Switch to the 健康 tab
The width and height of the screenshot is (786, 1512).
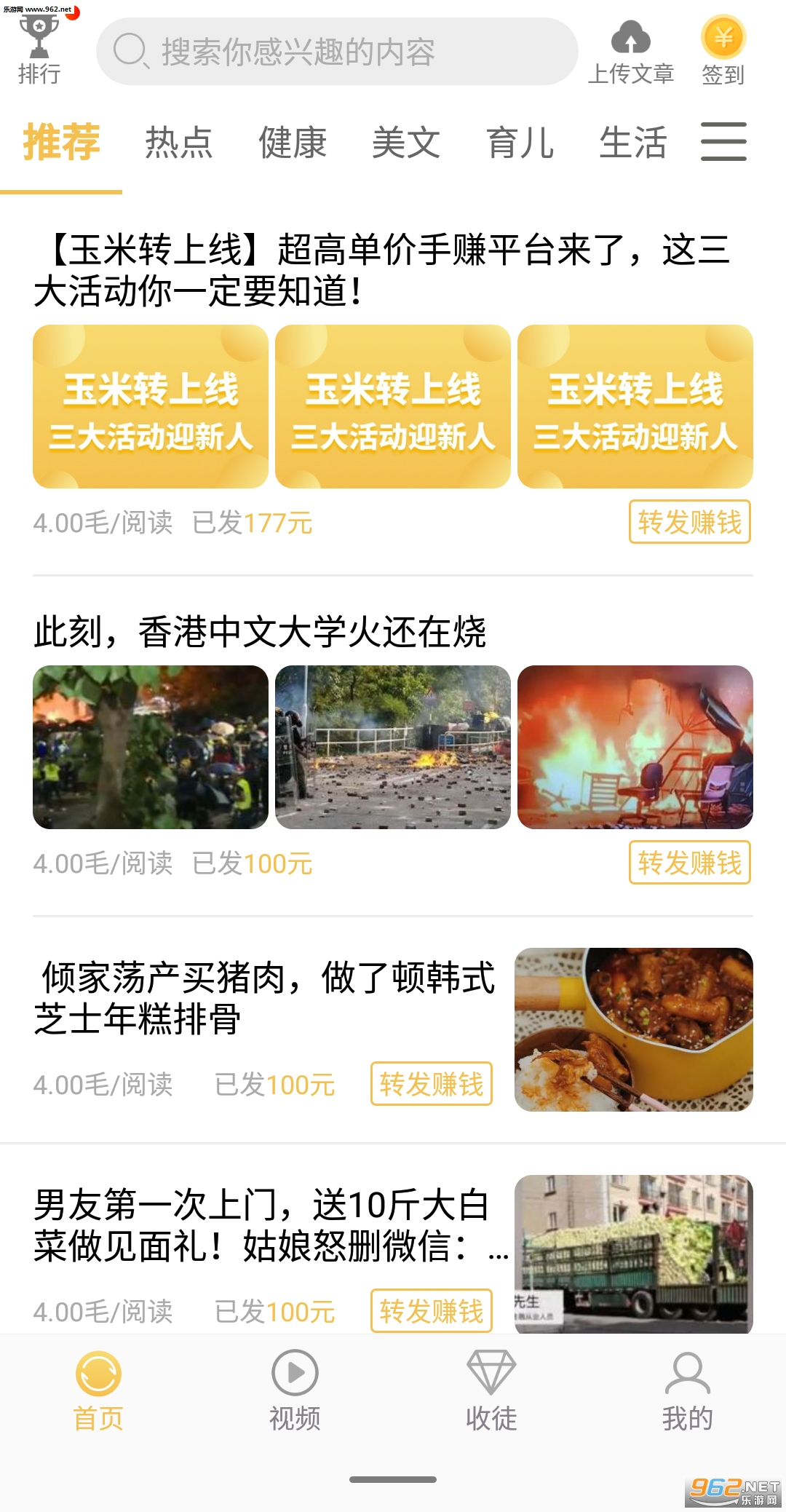(293, 143)
